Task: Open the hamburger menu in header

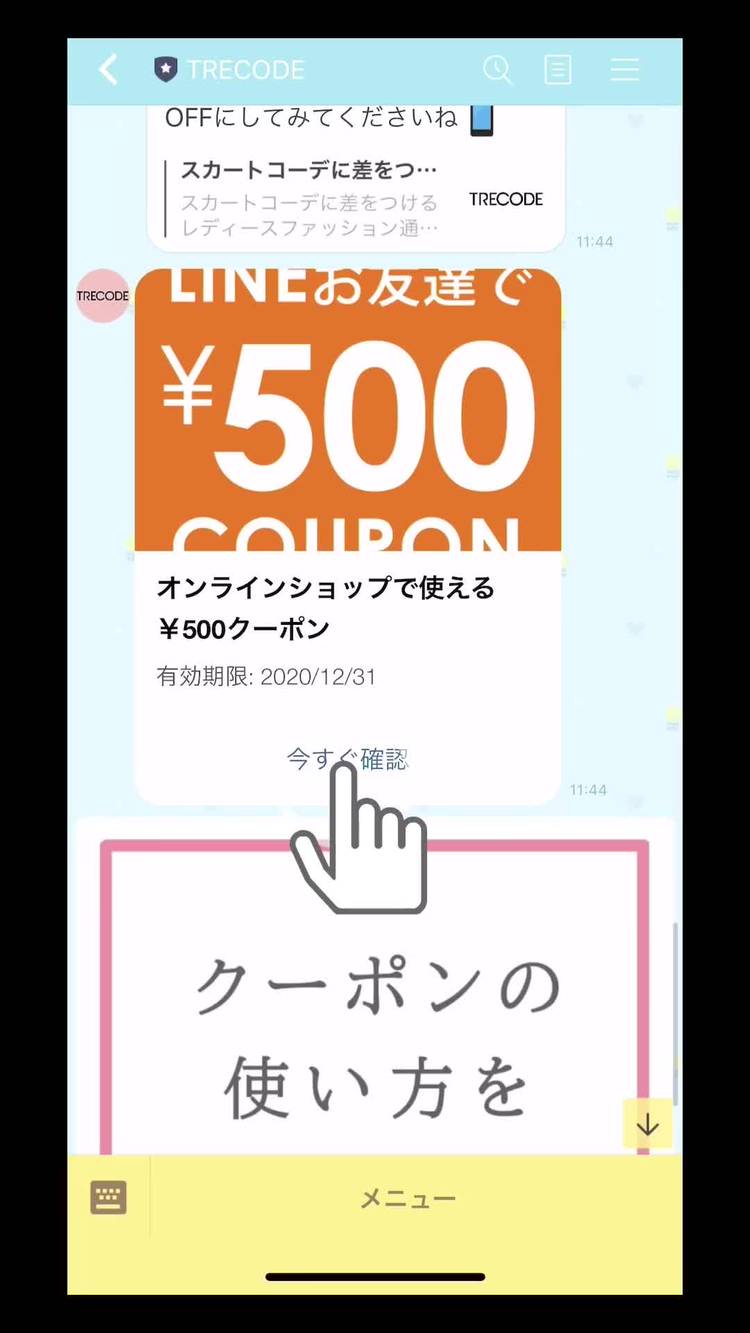Action: 625,70
